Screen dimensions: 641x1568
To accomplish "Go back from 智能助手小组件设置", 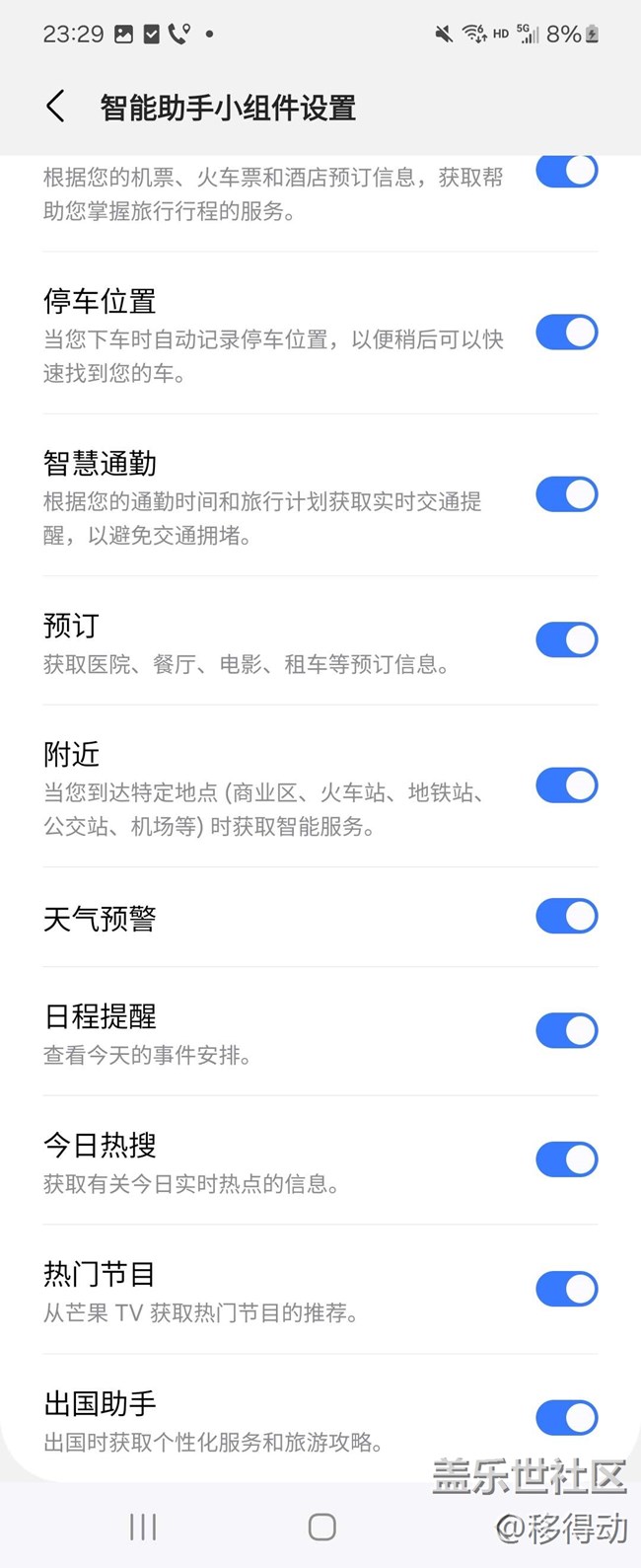I will (x=56, y=107).
